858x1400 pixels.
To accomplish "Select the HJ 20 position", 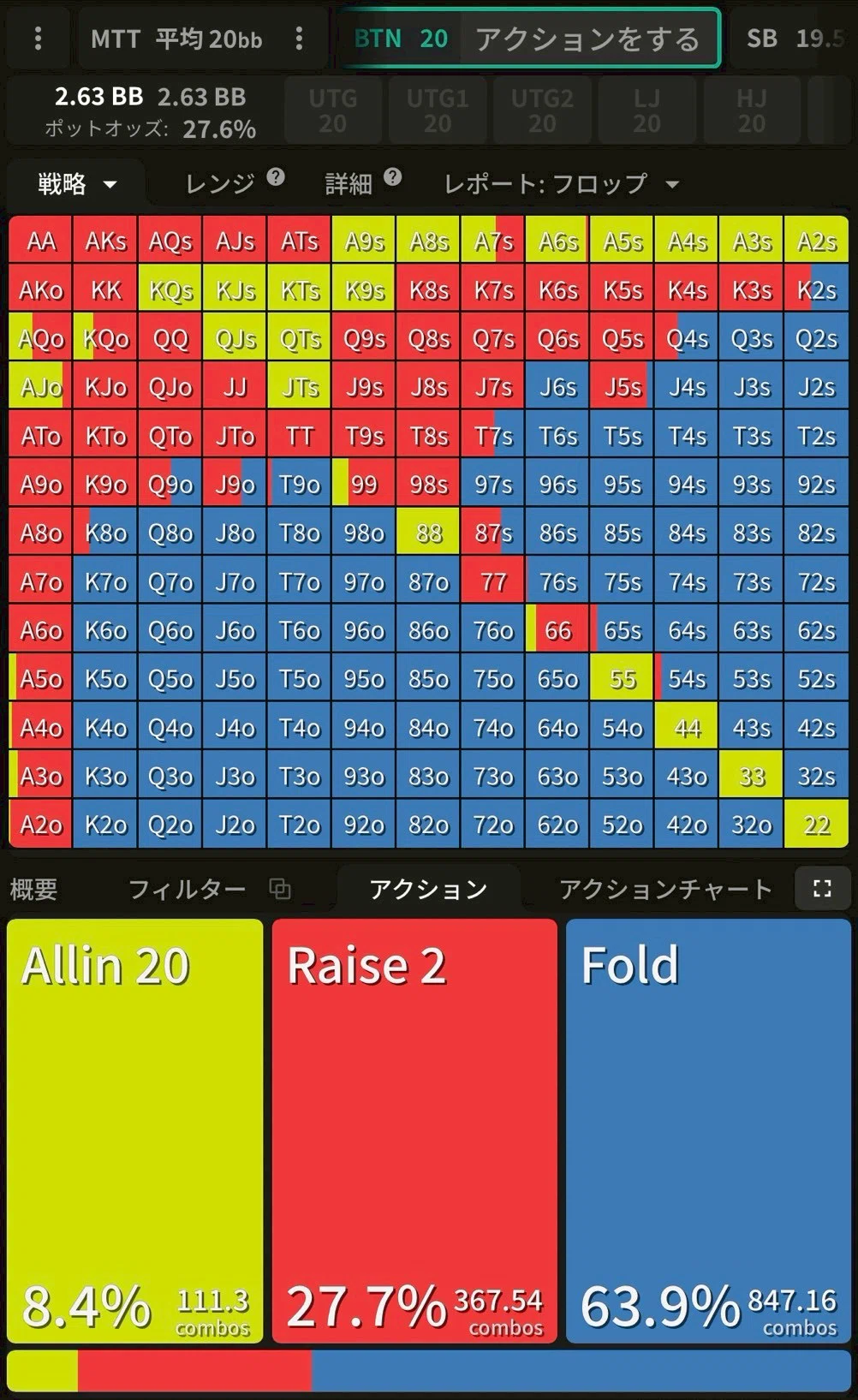I will [751, 110].
